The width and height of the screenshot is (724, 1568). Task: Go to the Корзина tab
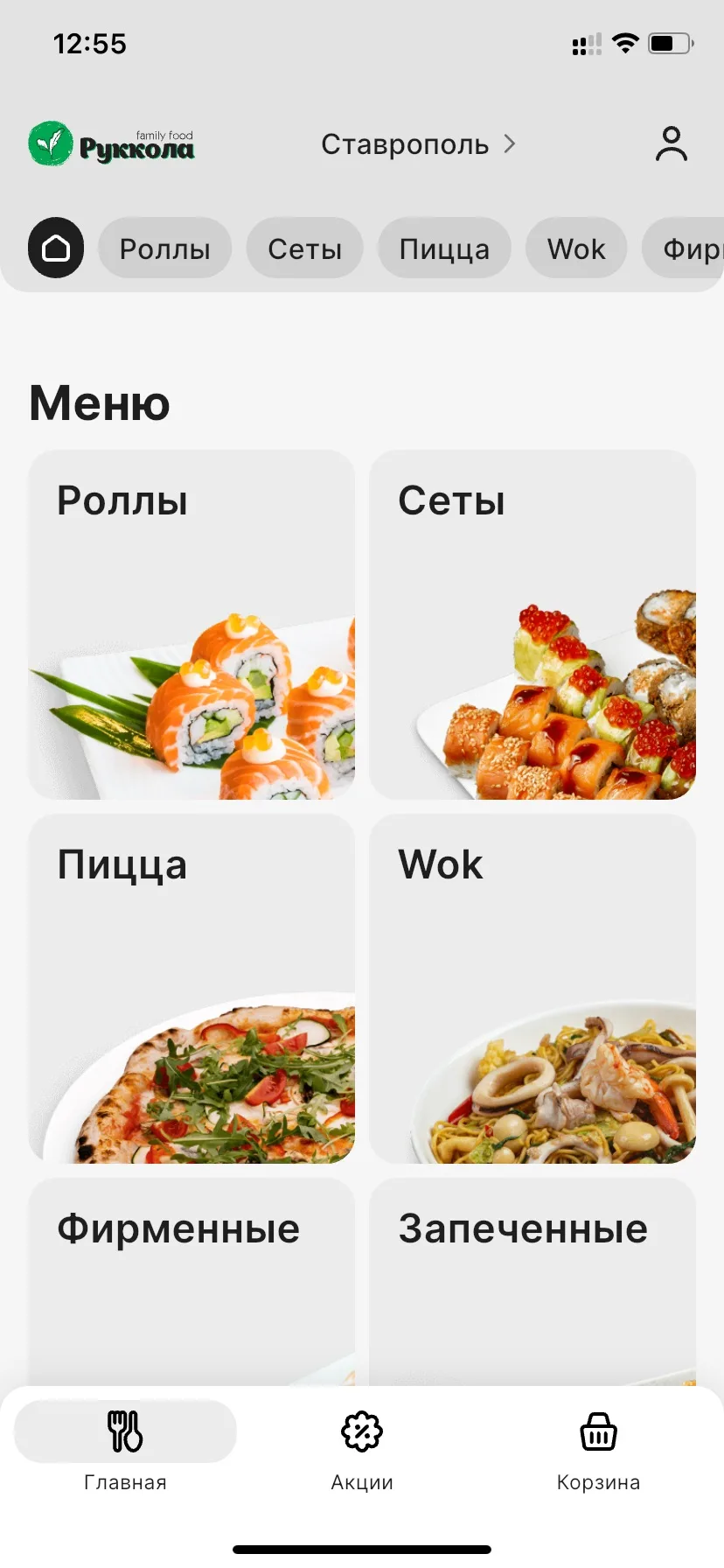[599, 1449]
